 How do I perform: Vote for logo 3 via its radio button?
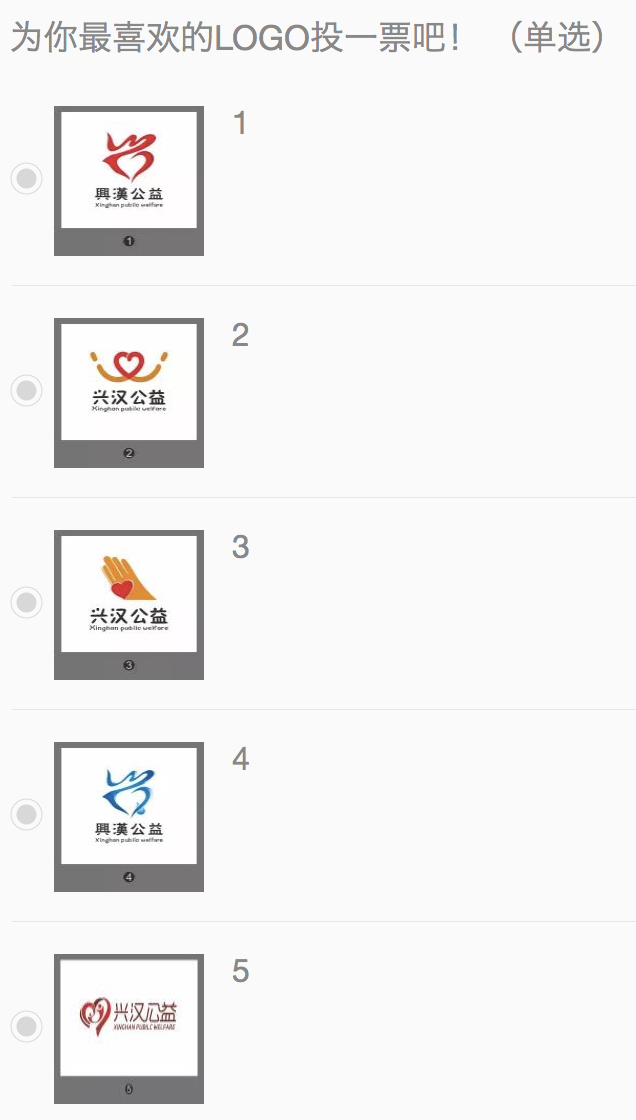pos(26,602)
